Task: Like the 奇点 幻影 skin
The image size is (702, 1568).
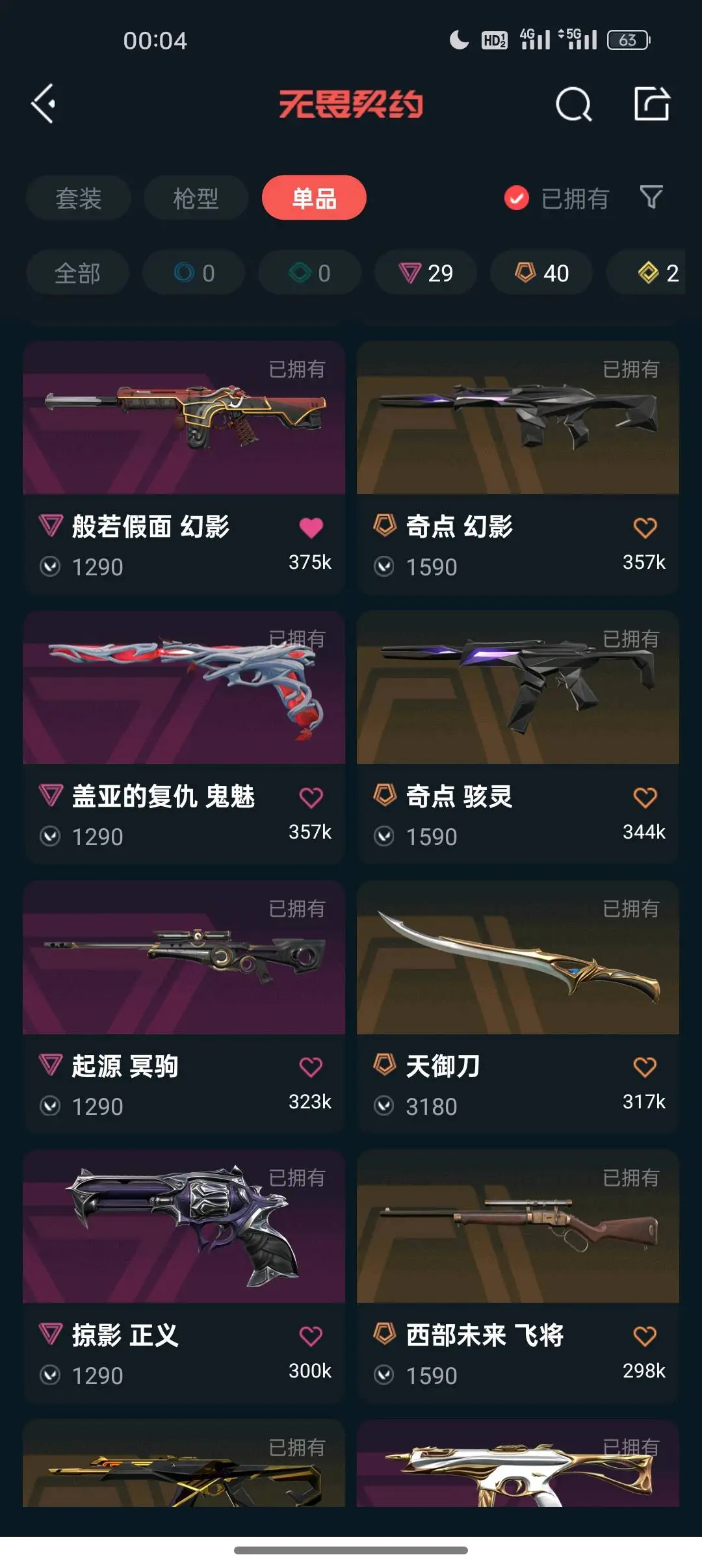Action: pos(645,528)
